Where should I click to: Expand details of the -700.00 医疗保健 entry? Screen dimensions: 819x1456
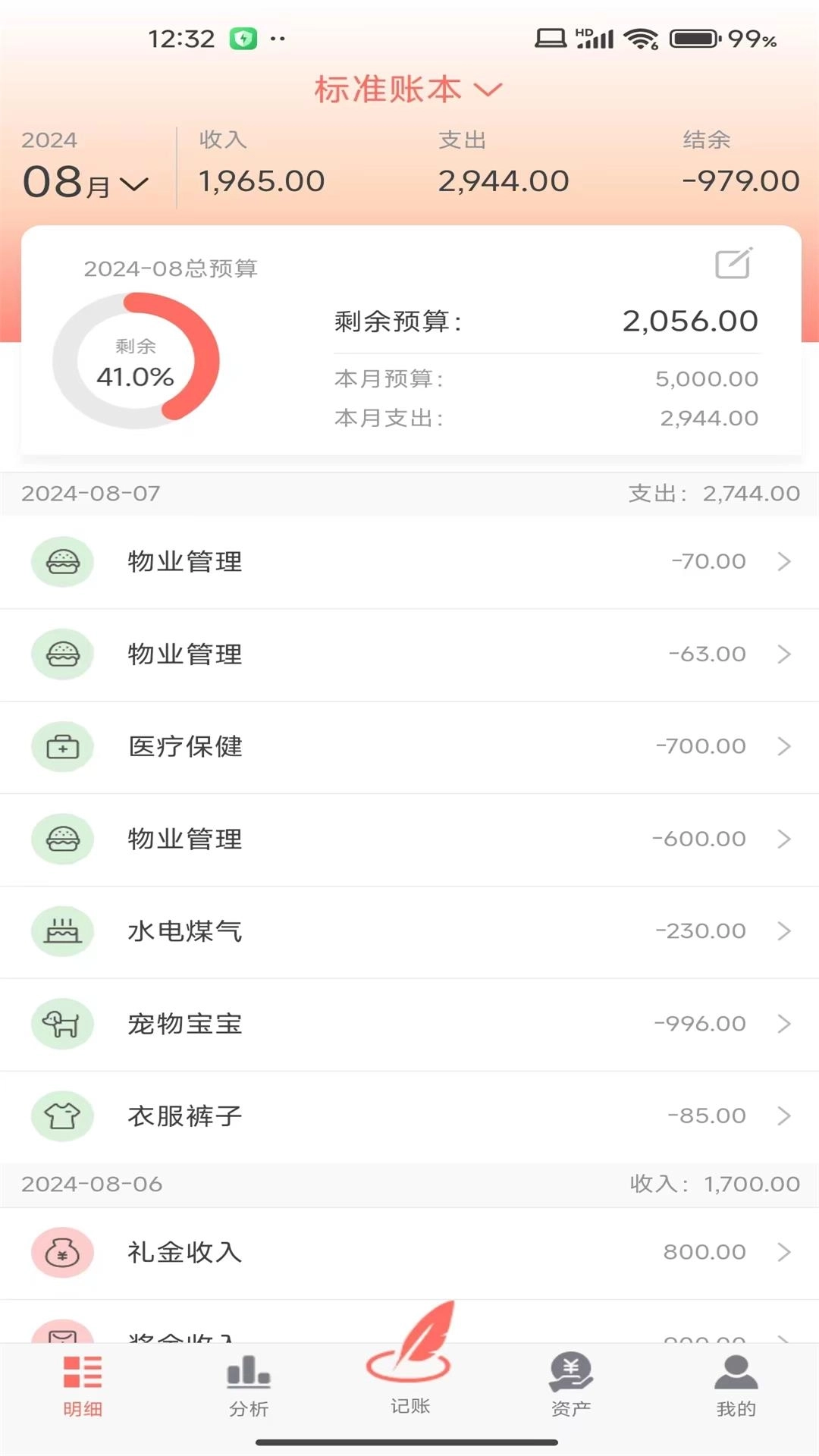[784, 746]
